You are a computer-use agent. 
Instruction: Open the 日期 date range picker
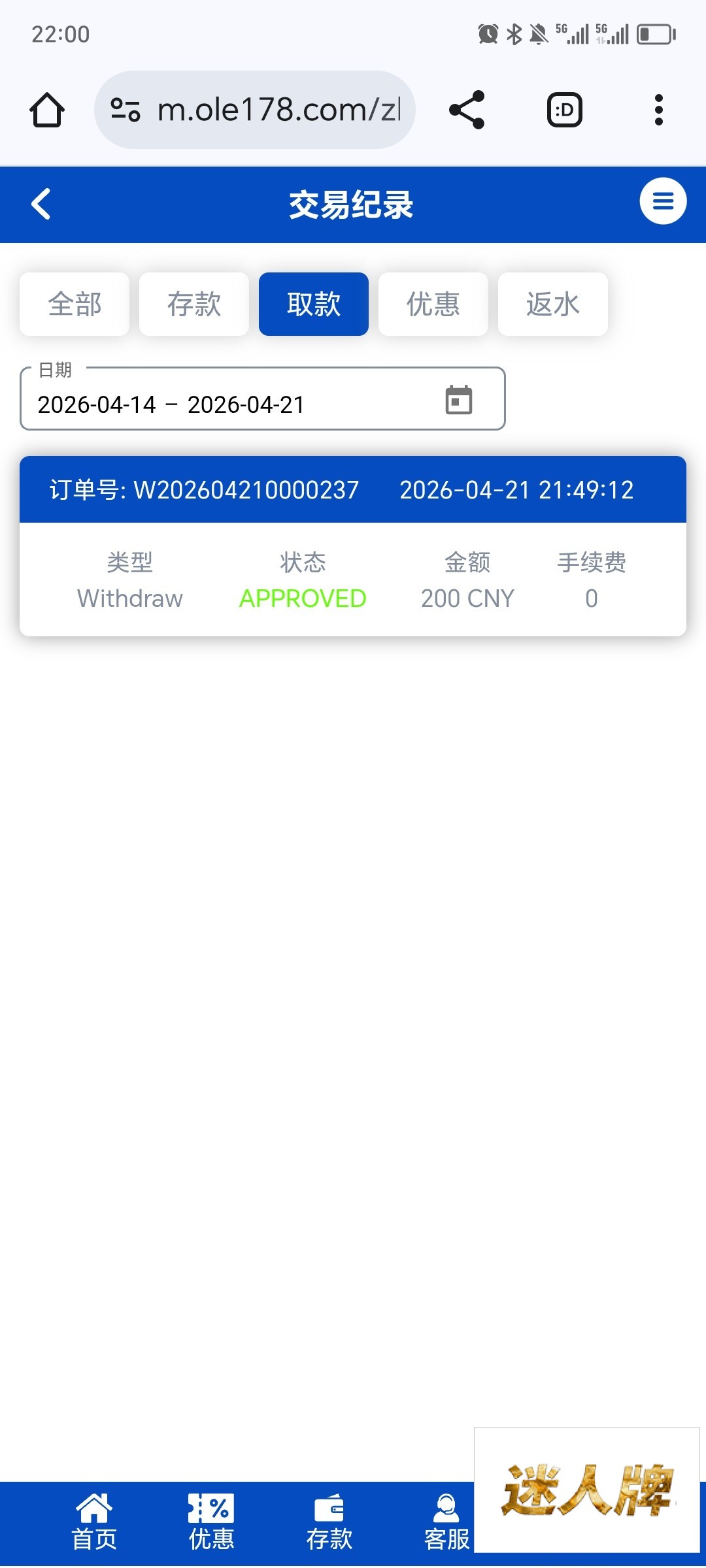click(x=458, y=400)
